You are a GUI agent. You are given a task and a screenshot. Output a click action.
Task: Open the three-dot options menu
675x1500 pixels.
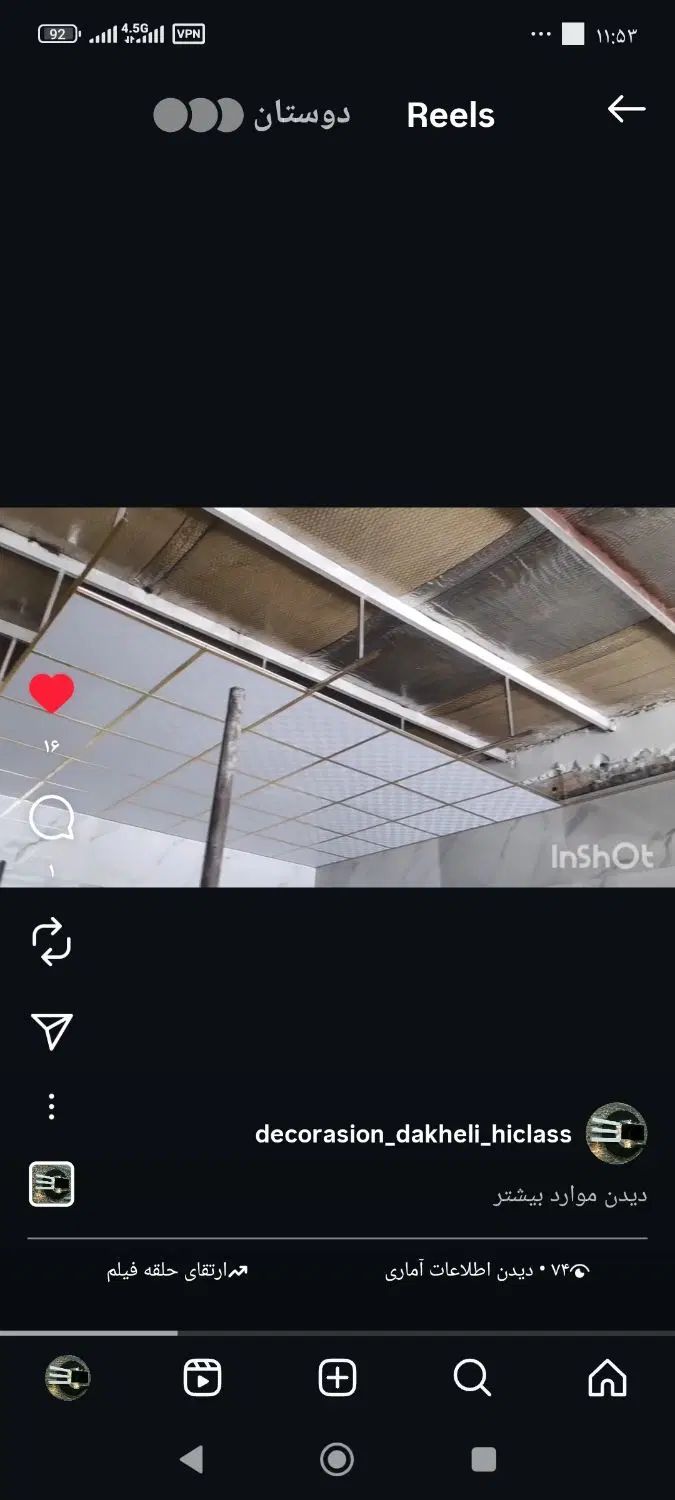pos(51,1106)
